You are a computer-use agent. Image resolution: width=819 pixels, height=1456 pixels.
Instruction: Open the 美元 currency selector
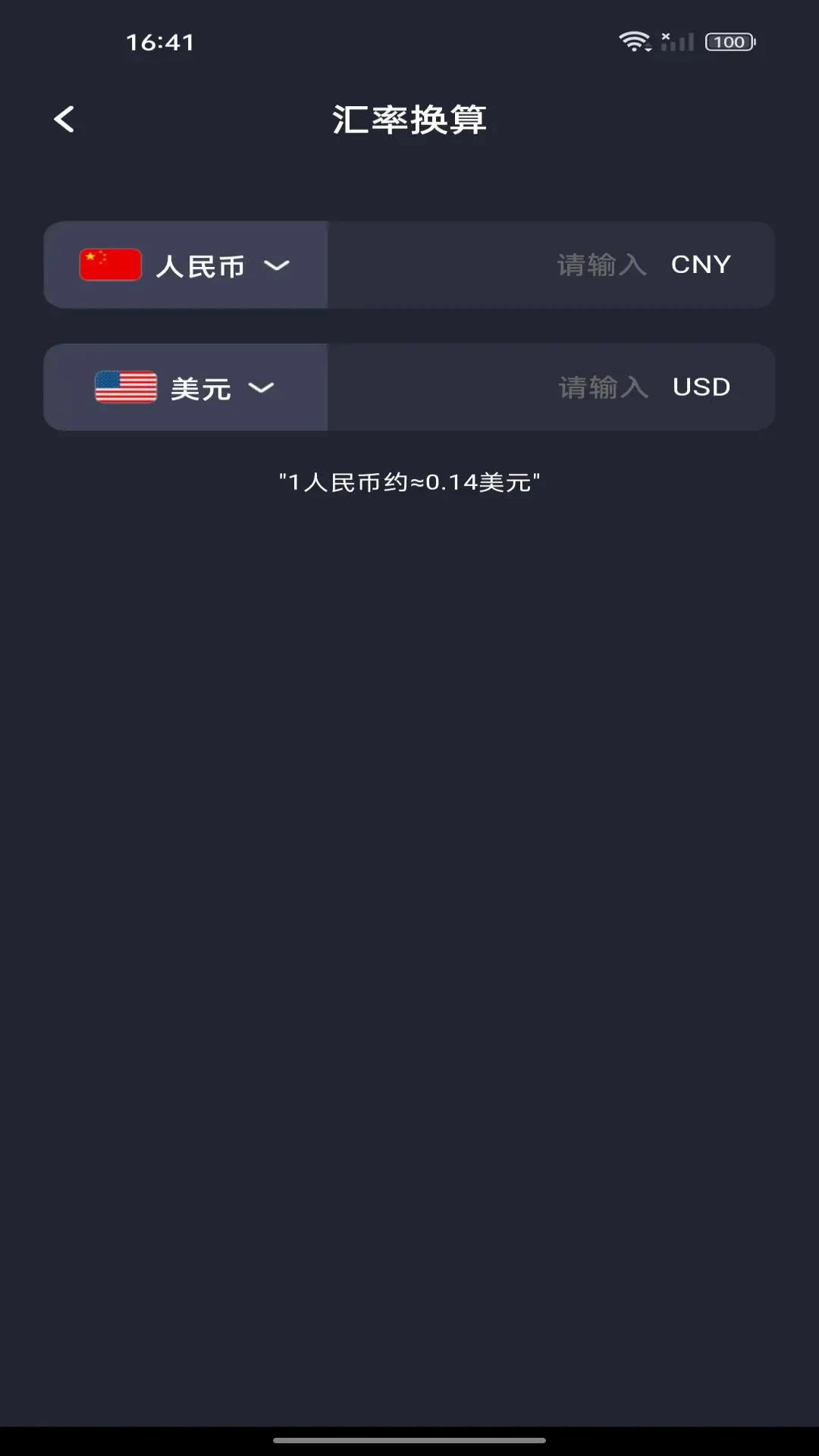pyautogui.click(x=186, y=387)
